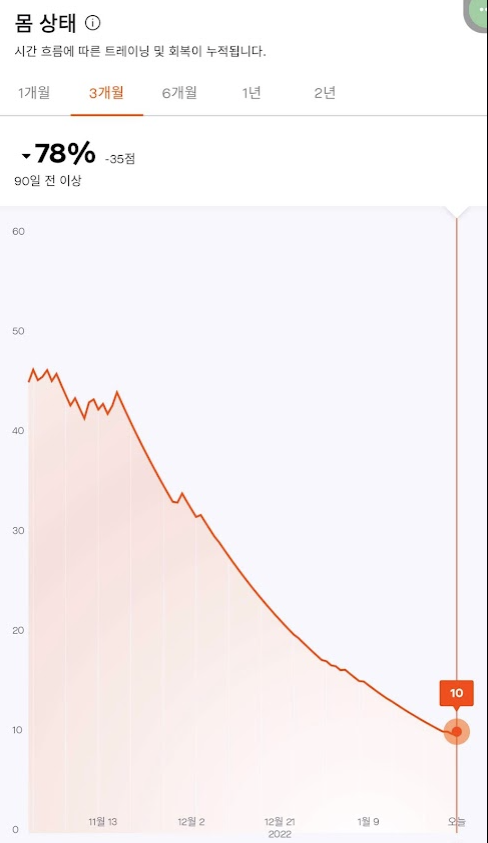Screen dimensions: 488x843
Task: Switch to the 1개월 tab
Action: [x=34, y=93]
